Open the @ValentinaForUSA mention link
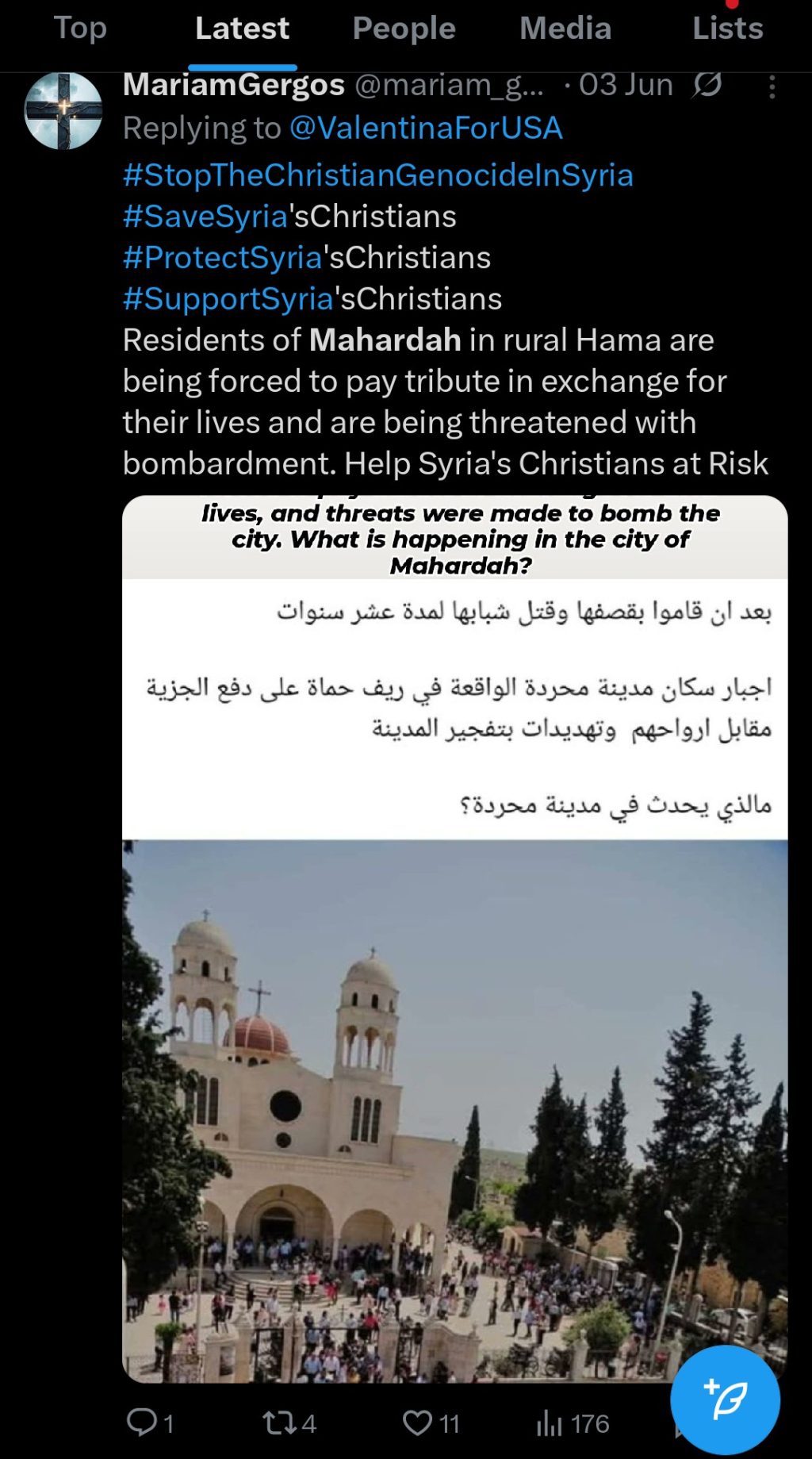The image size is (812, 1459). click(426, 129)
